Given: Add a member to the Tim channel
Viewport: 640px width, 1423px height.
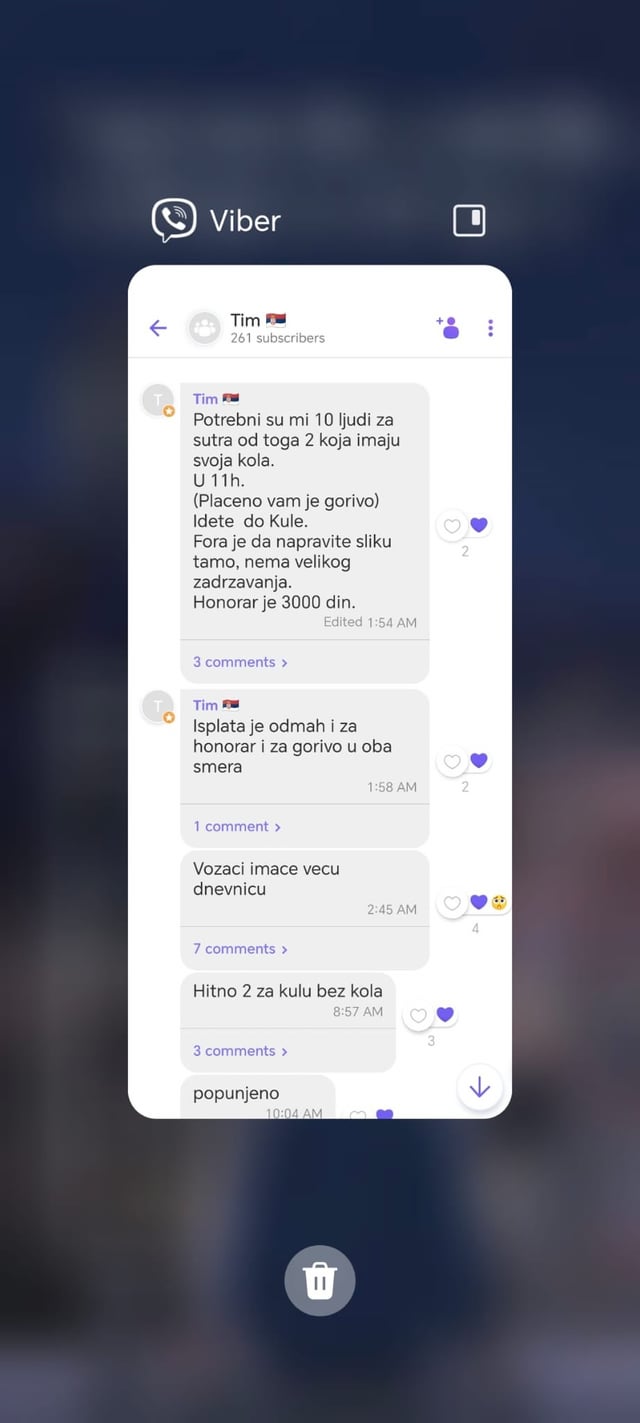Looking at the screenshot, I should [448, 327].
